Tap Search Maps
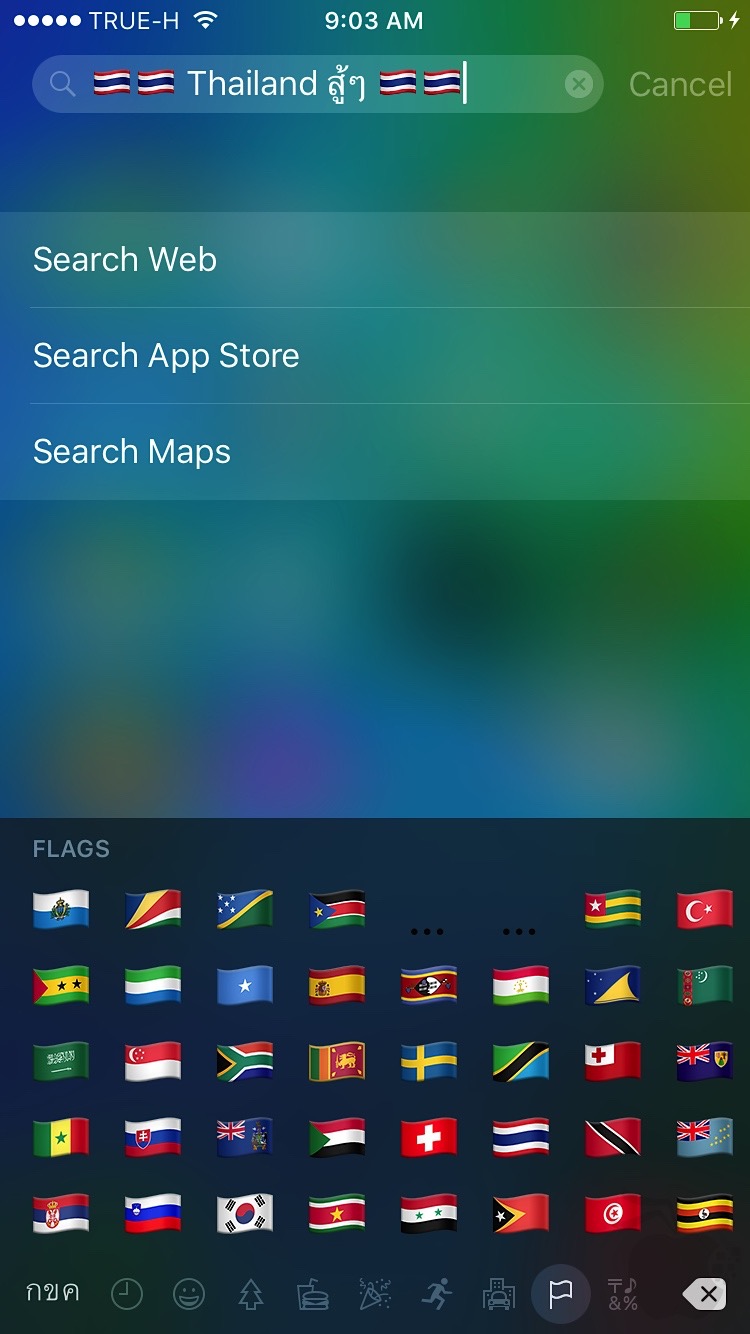 pos(132,451)
